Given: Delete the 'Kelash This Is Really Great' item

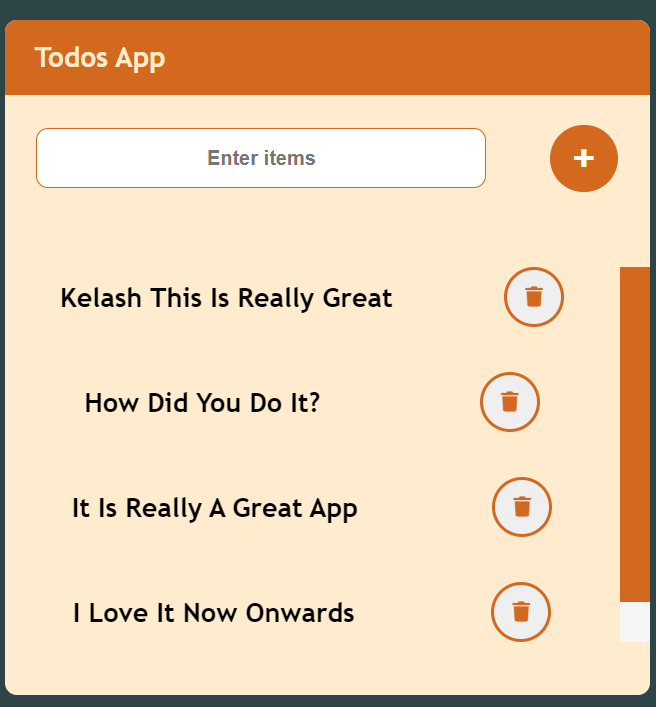Looking at the screenshot, I should pyautogui.click(x=534, y=297).
